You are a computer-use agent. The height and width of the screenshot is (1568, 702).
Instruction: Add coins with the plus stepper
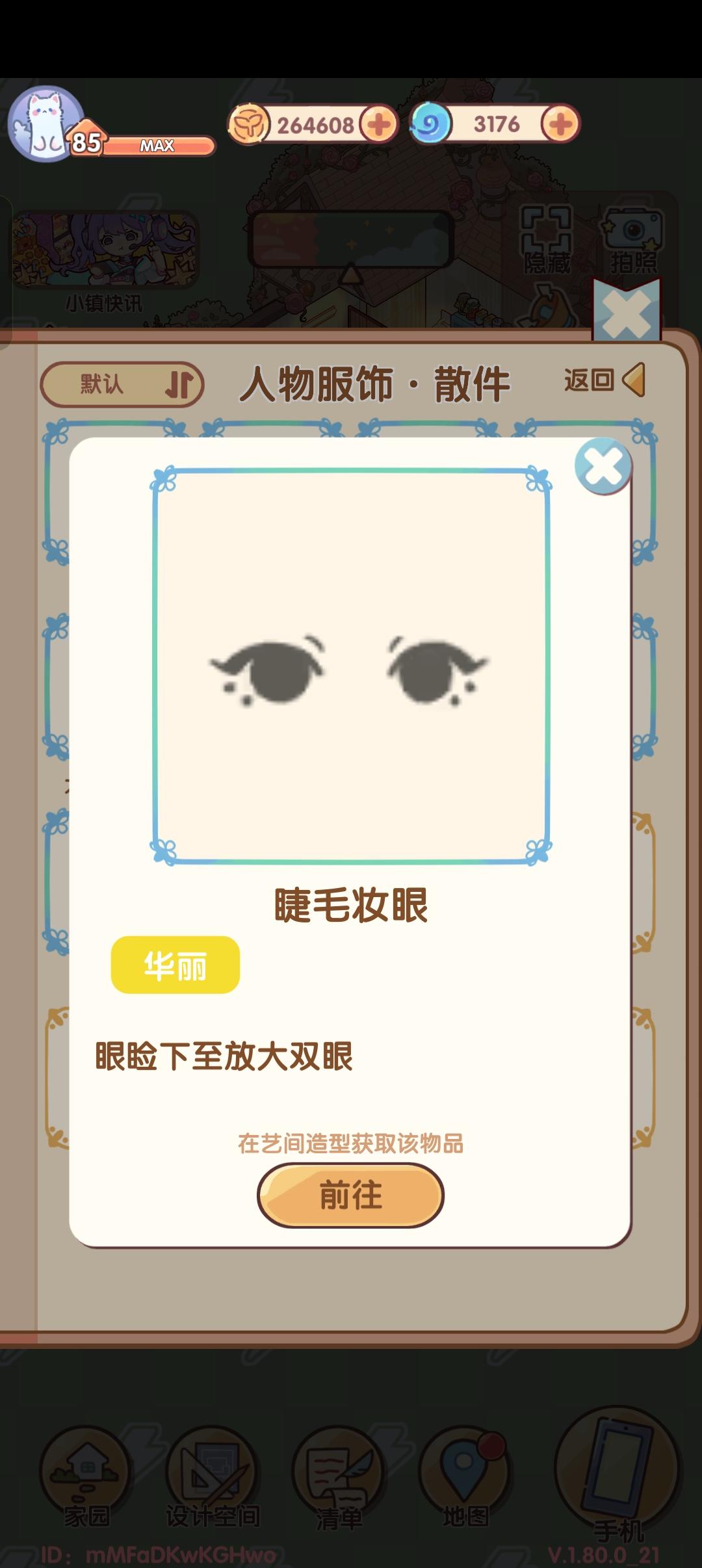coord(380,124)
